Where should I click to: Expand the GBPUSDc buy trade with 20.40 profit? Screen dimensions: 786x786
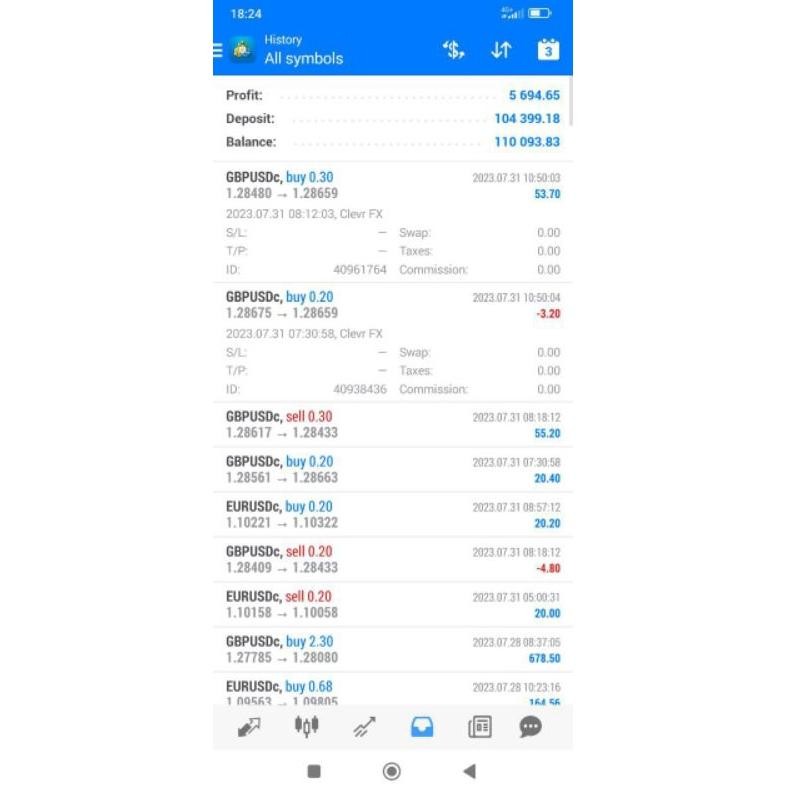pos(392,469)
